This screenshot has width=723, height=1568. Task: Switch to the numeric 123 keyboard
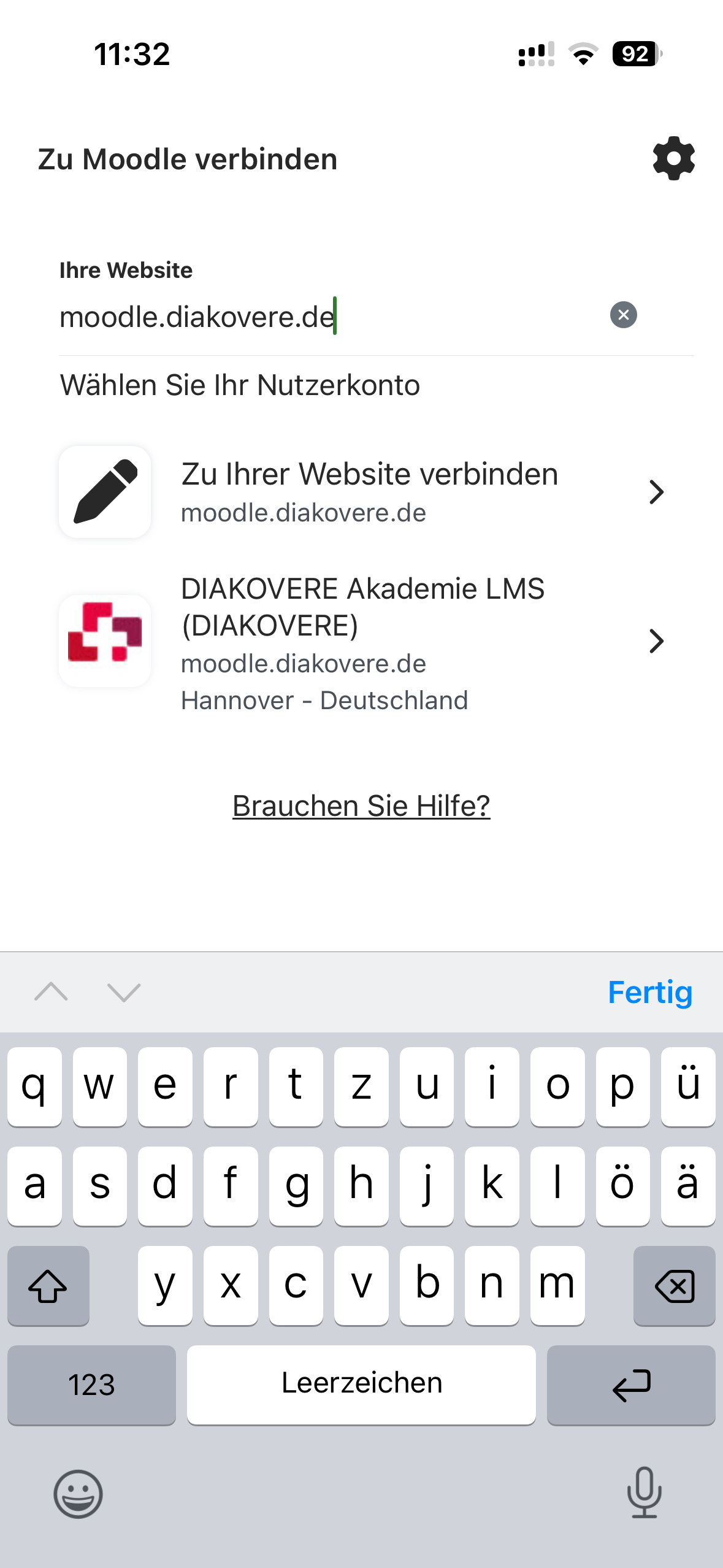click(x=91, y=1385)
